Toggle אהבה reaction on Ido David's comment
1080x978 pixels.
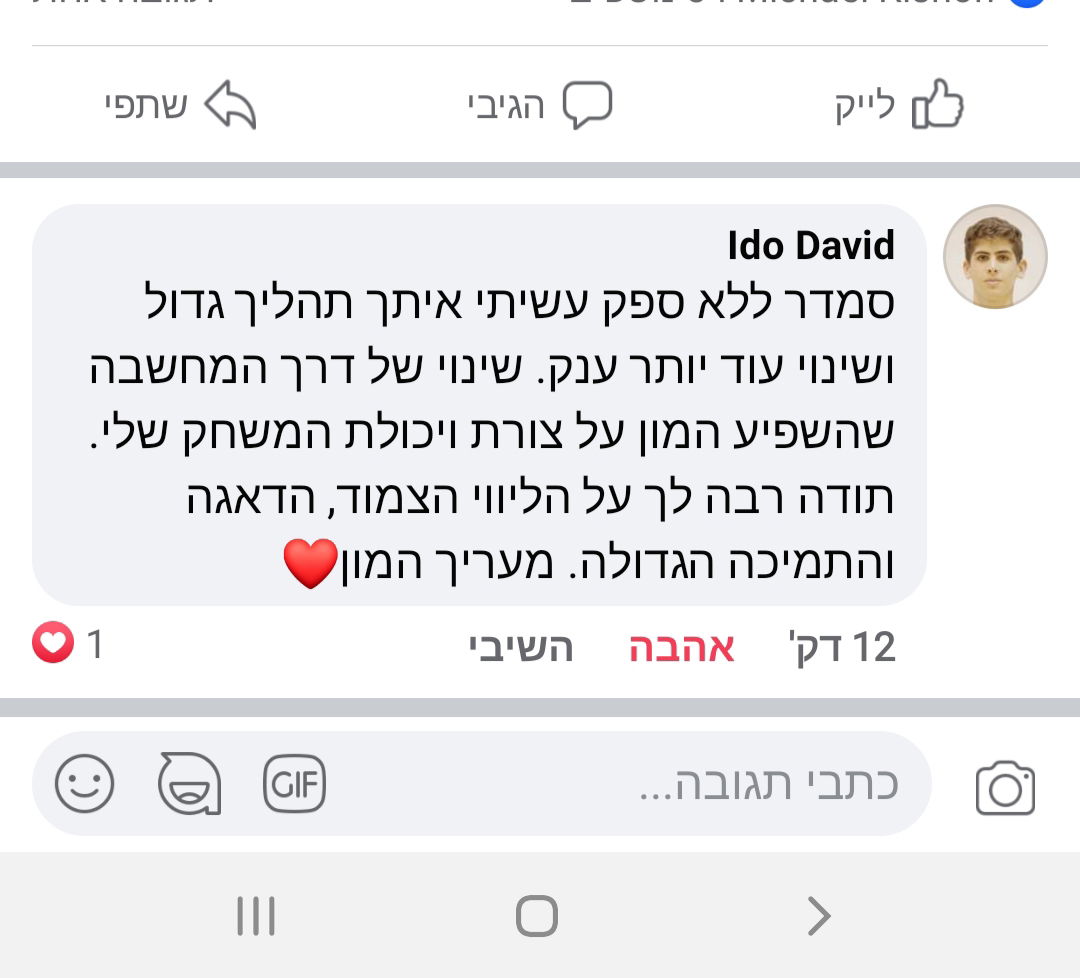click(x=681, y=648)
